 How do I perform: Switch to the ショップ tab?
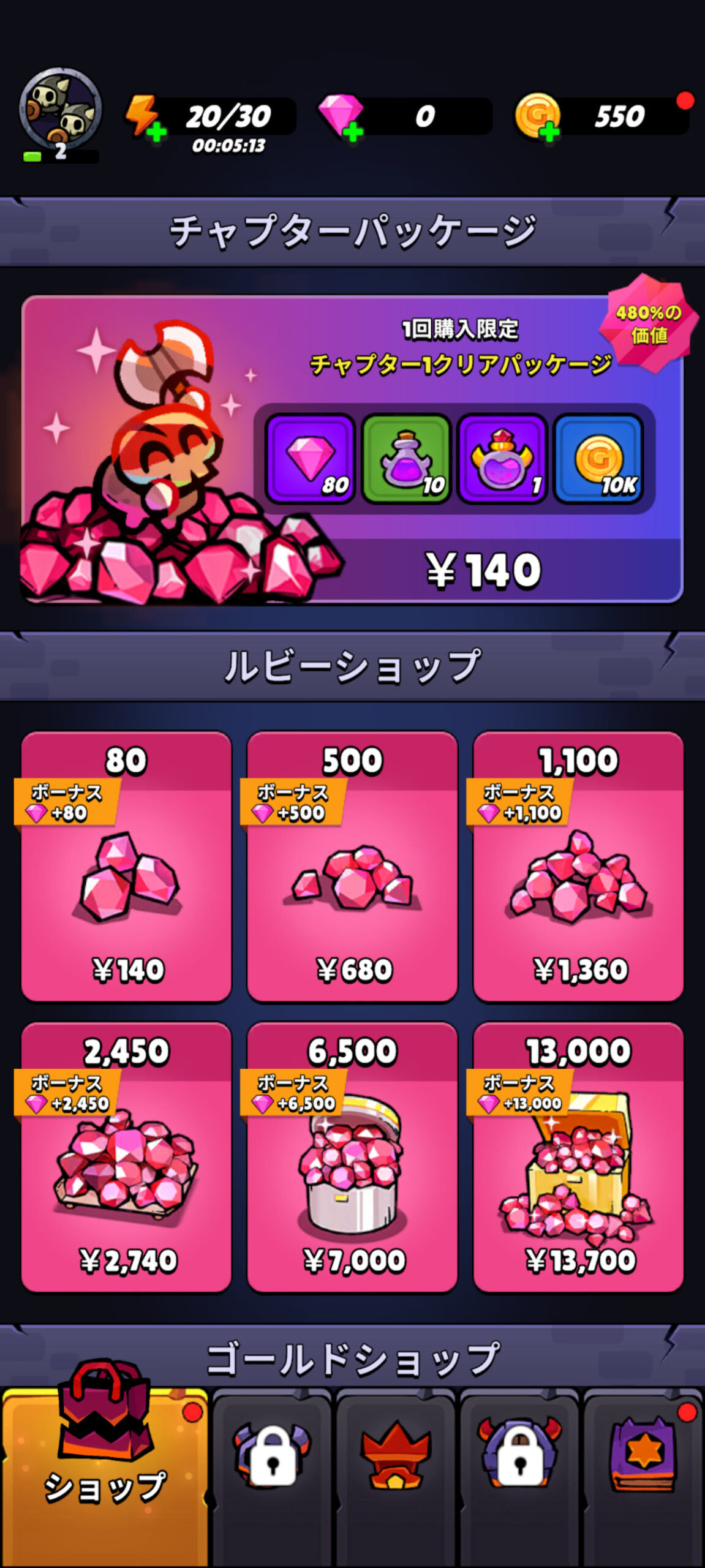(x=104, y=1470)
